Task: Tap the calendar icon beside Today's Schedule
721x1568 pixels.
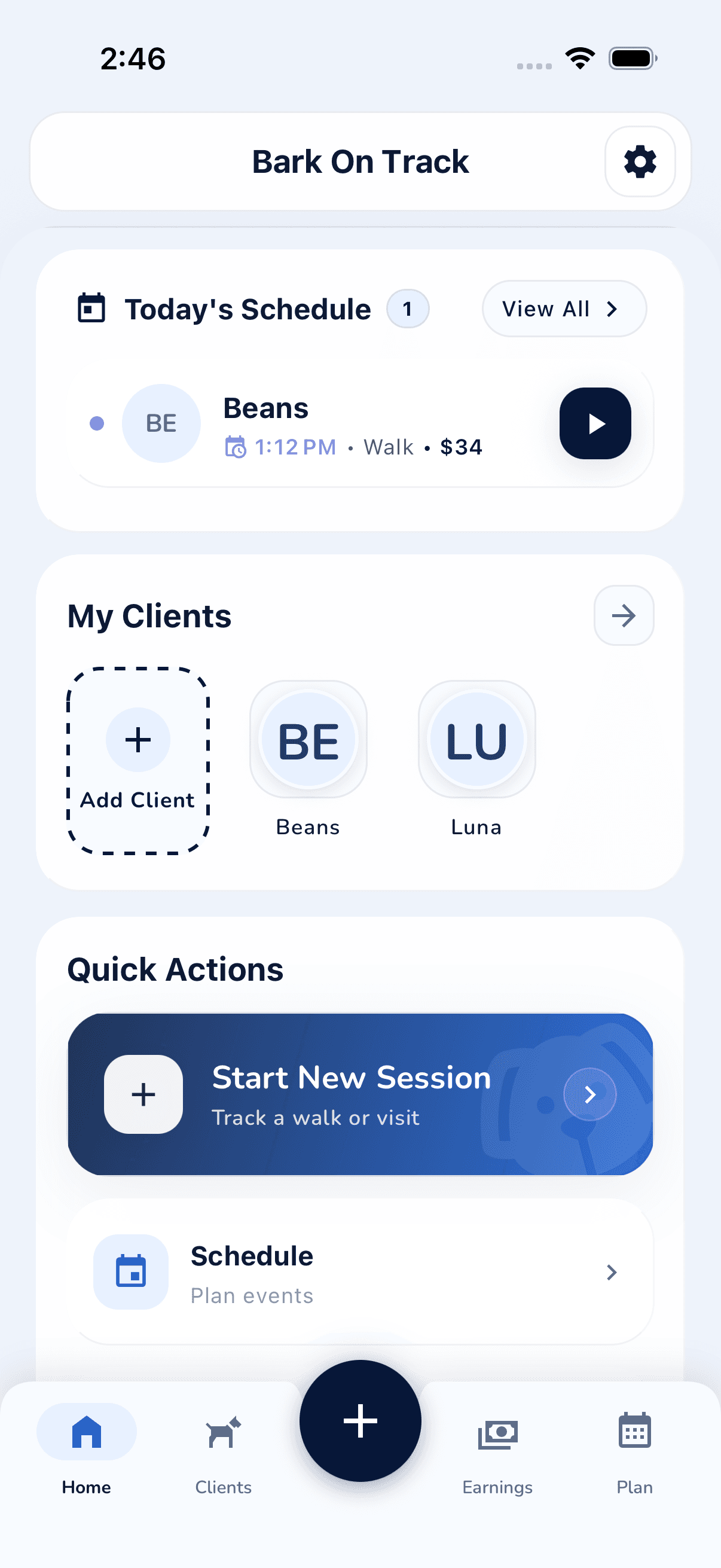Action: tap(92, 309)
